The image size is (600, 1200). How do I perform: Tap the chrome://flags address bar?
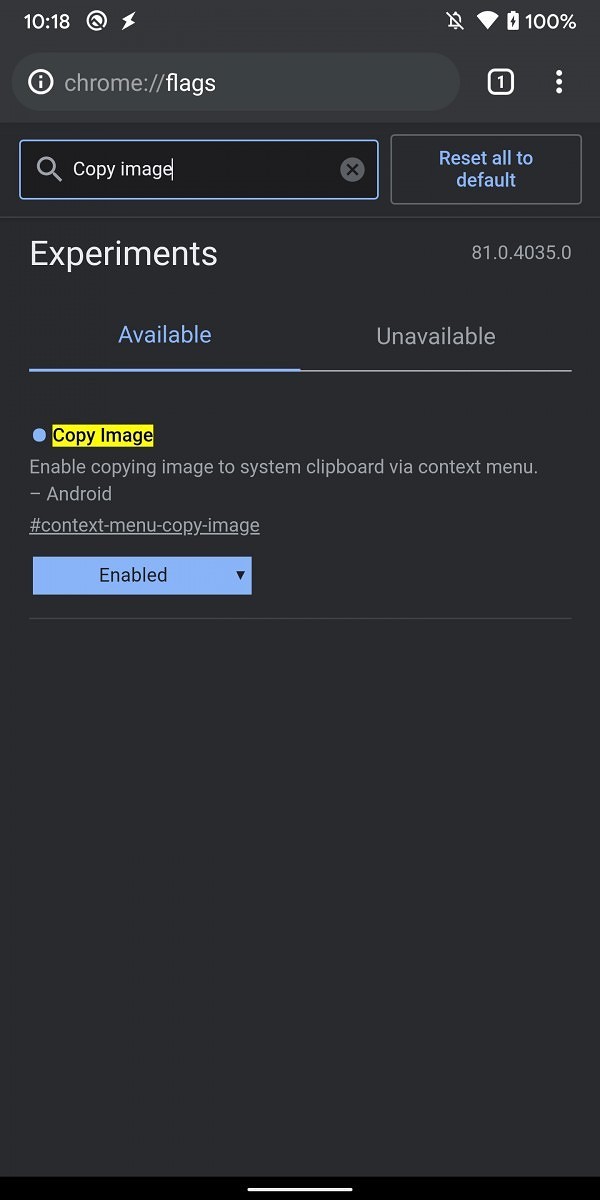[x=235, y=82]
